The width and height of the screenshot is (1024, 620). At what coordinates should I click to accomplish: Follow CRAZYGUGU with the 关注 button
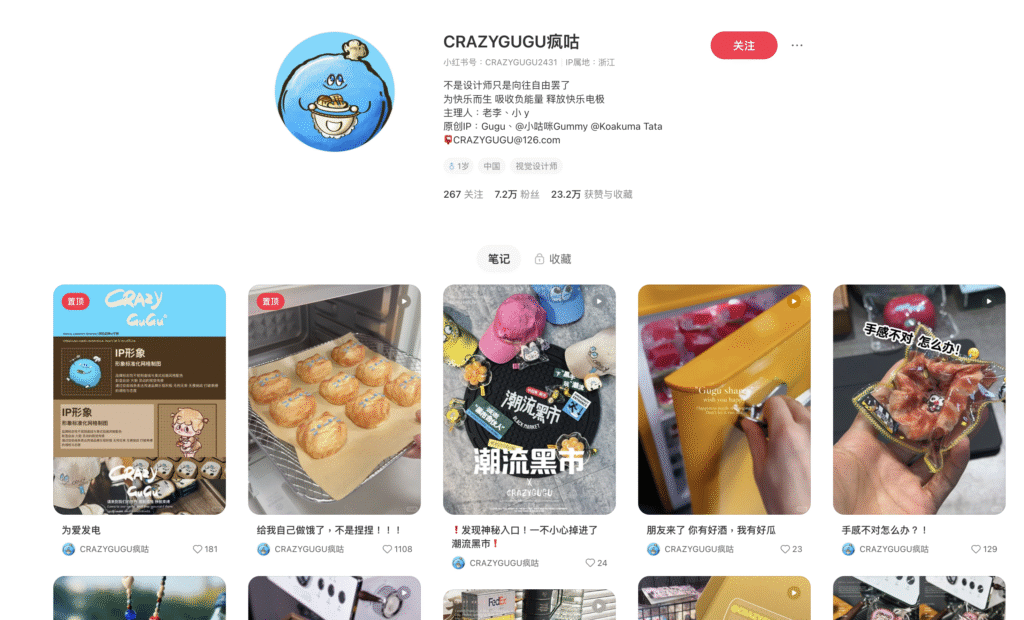pyautogui.click(x=743, y=46)
